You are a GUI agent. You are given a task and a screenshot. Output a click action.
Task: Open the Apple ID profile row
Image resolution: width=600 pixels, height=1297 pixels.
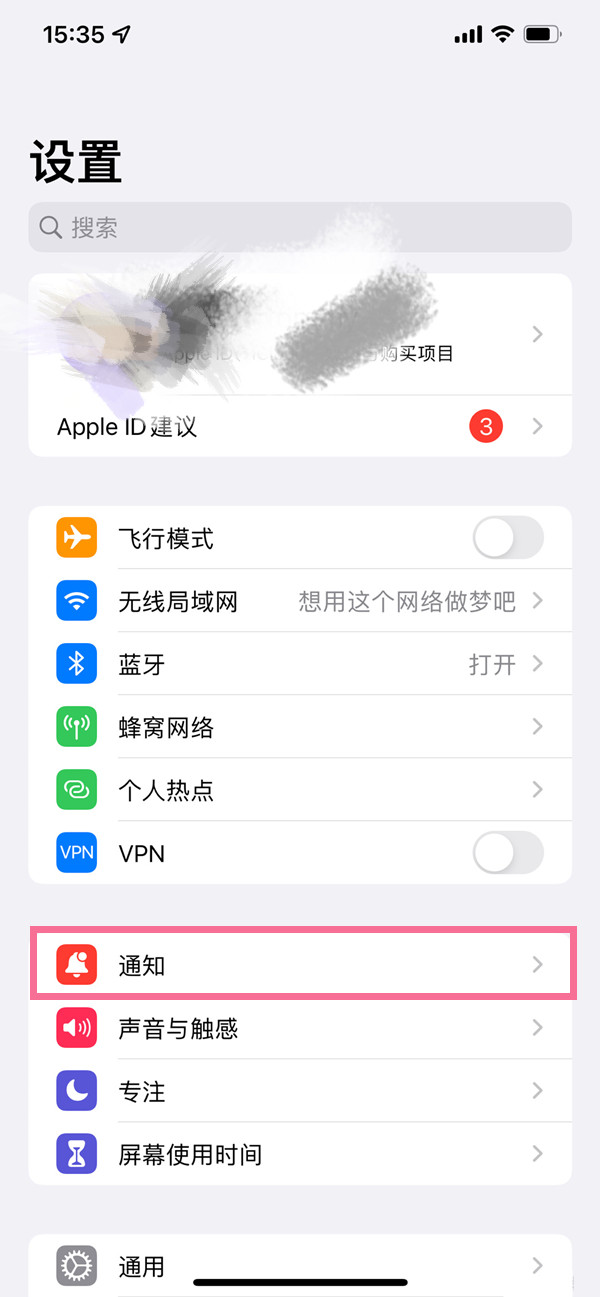coord(300,334)
